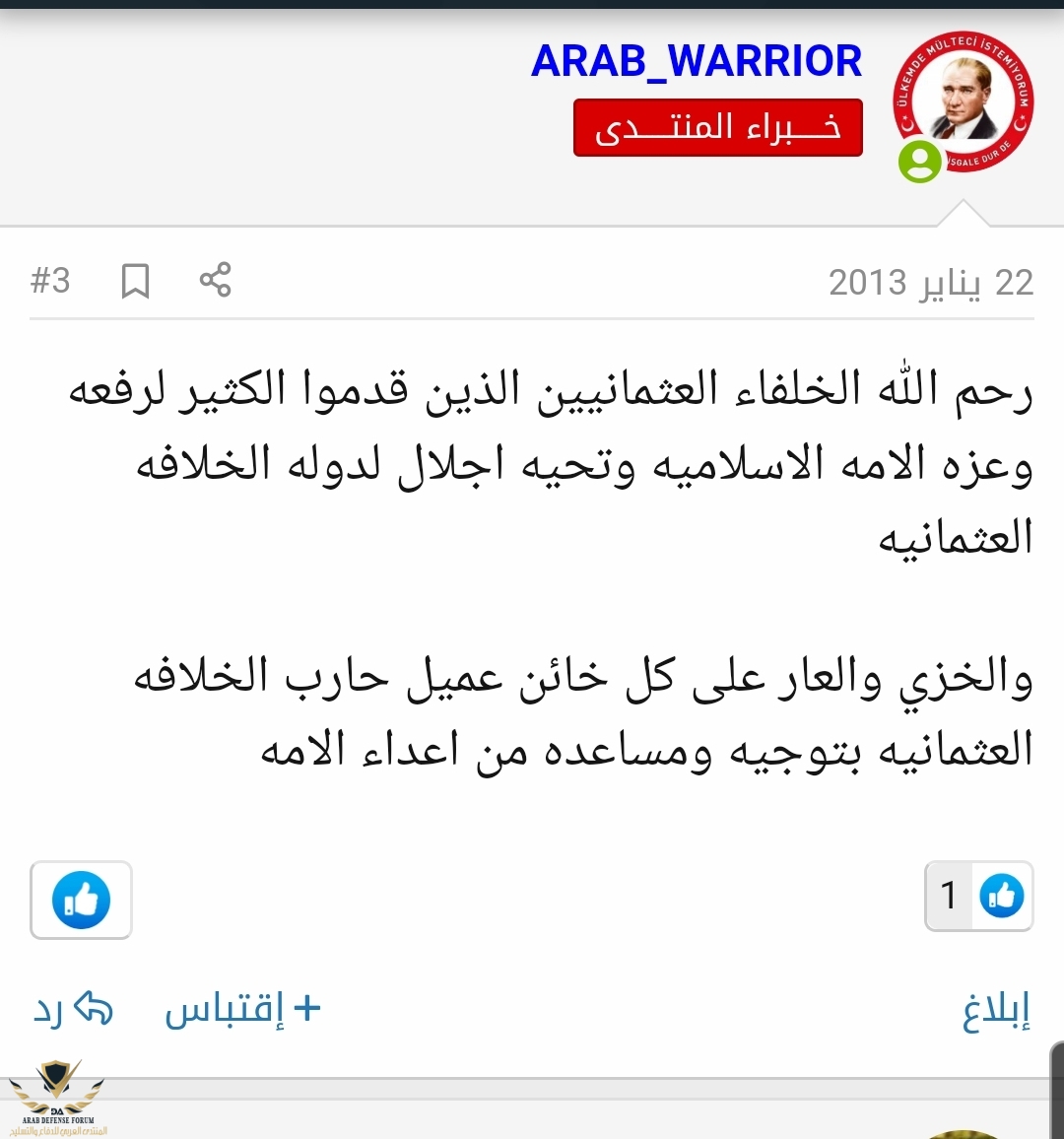Report the post via إبلاغ
Image resolution: width=1064 pixels, height=1139 pixels.
996,1010
